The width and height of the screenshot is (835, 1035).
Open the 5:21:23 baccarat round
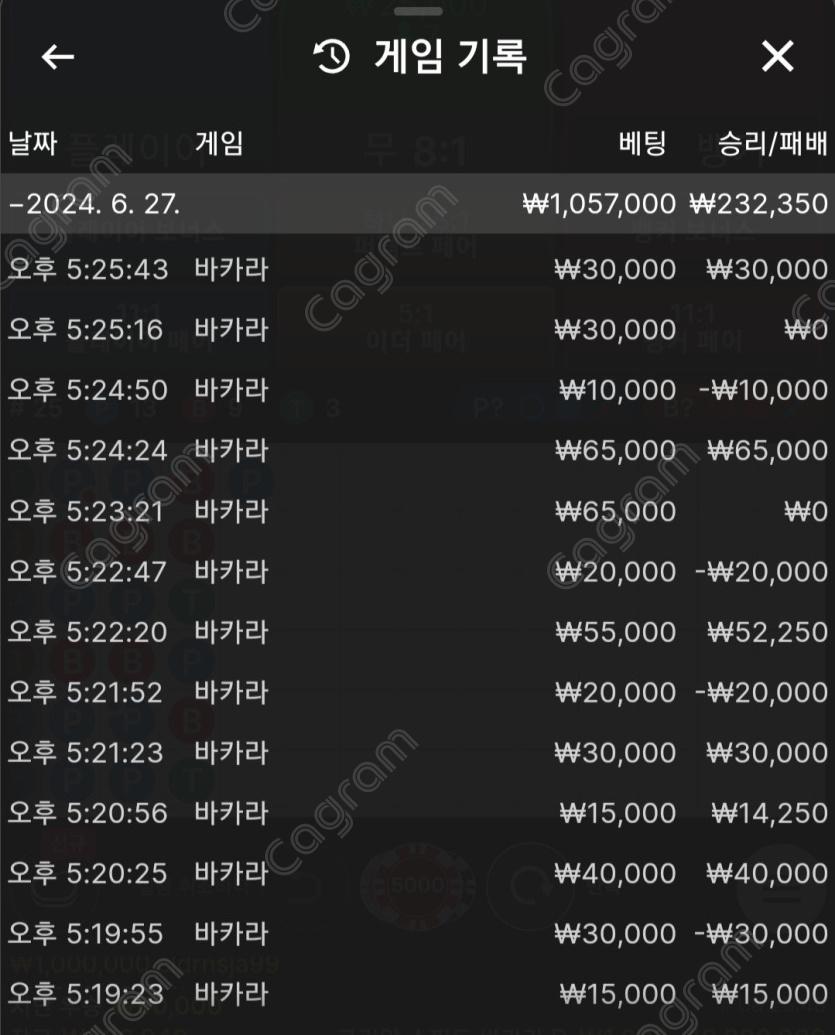point(417,753)
